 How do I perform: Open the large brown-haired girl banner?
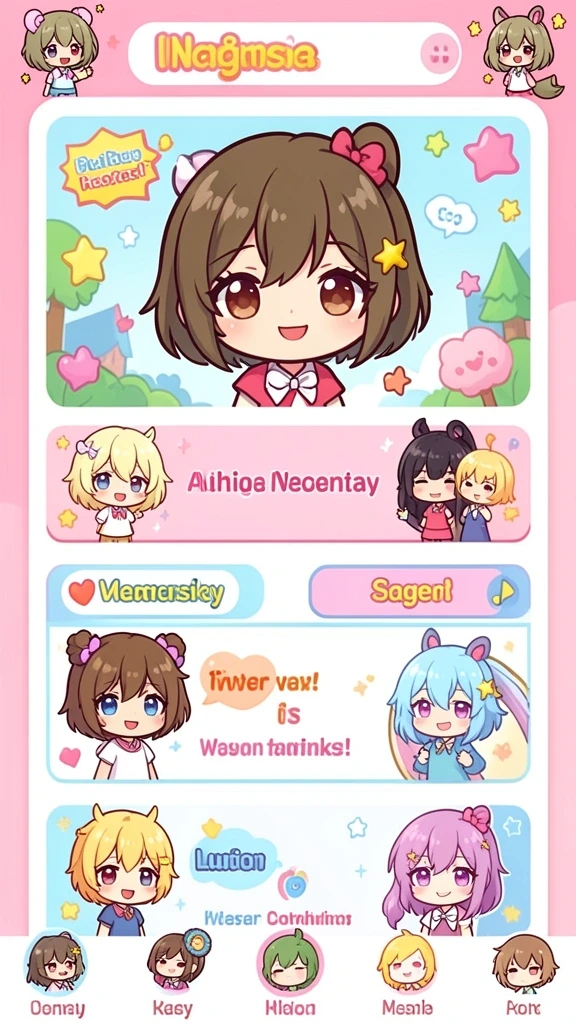click(288, 261)
